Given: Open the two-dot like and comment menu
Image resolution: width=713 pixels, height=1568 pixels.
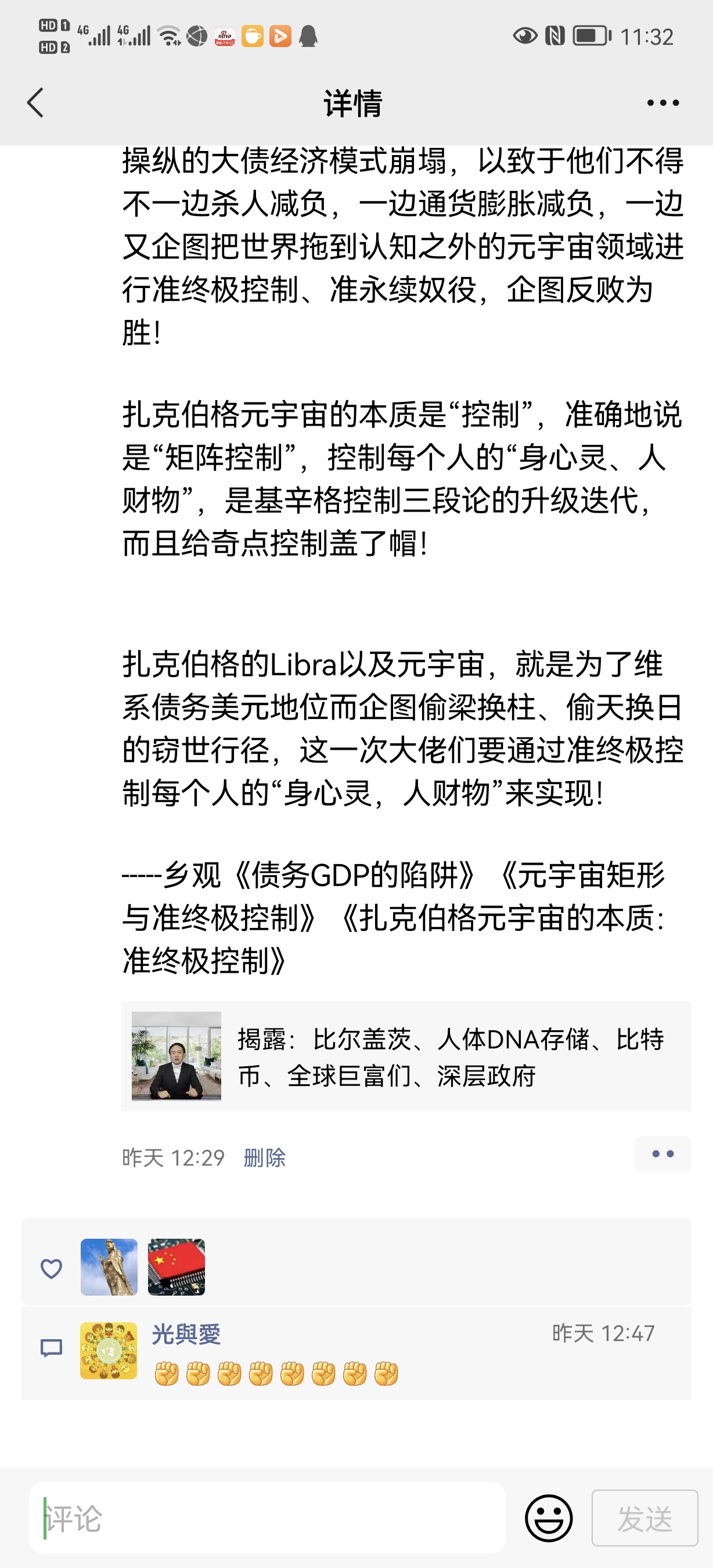Looking at the screenshot, I should [662, 1153].
